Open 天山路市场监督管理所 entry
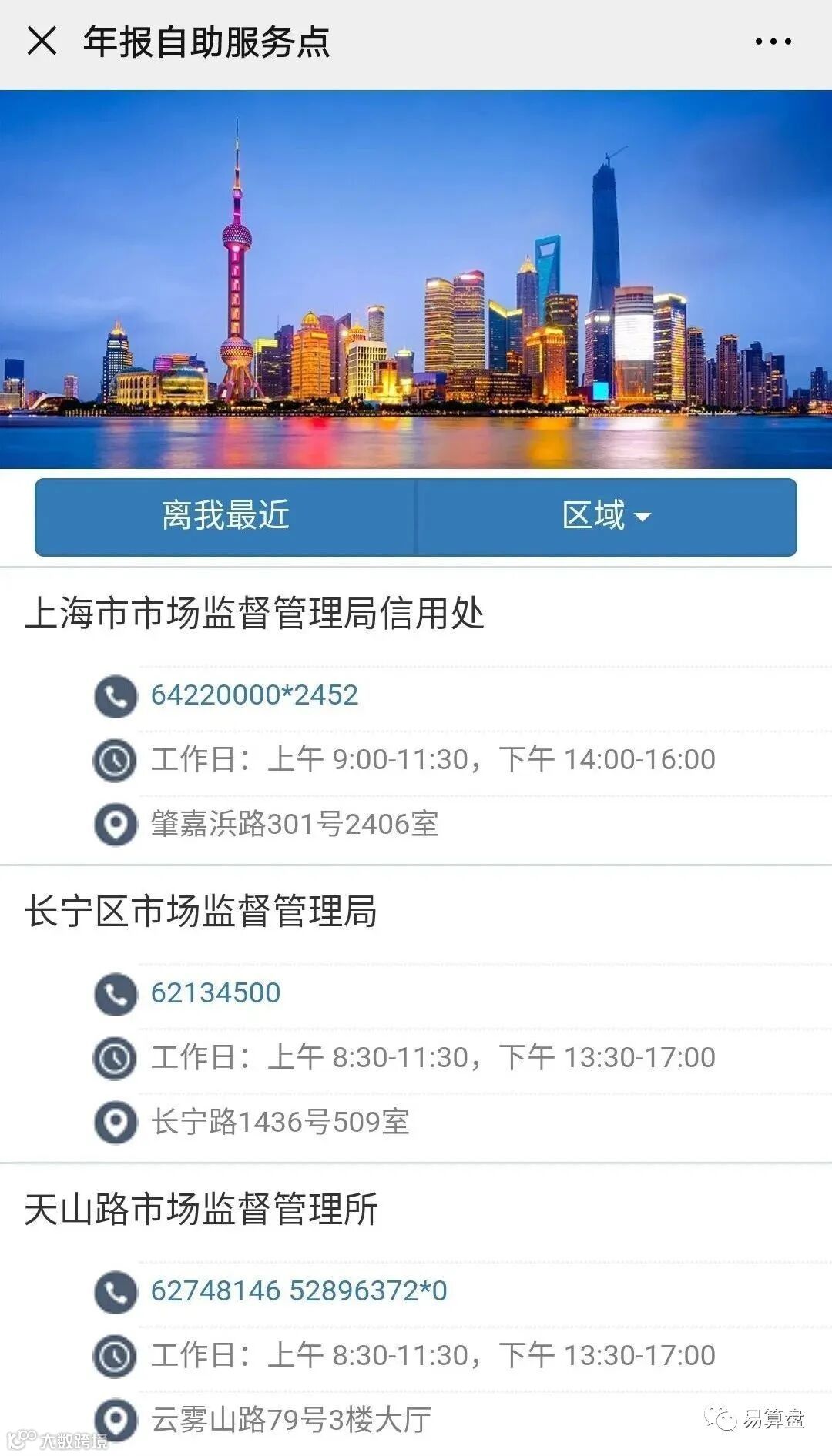The width and height of the screenshot is (832, 1456). coord(201,1210)
